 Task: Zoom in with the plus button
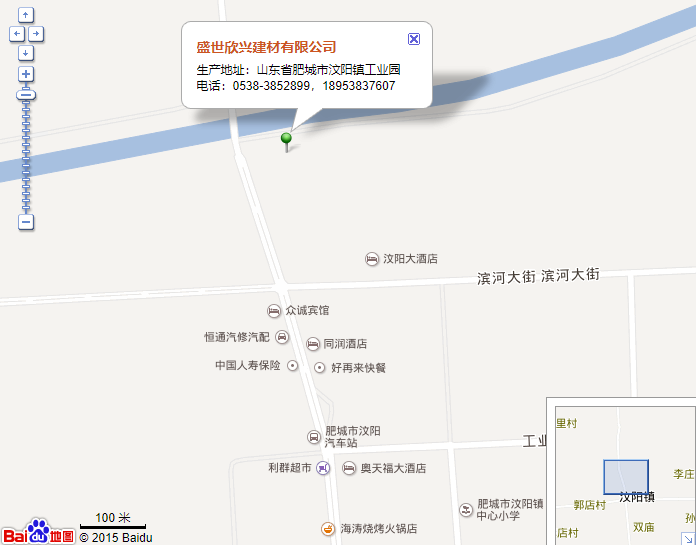point(26,74)
